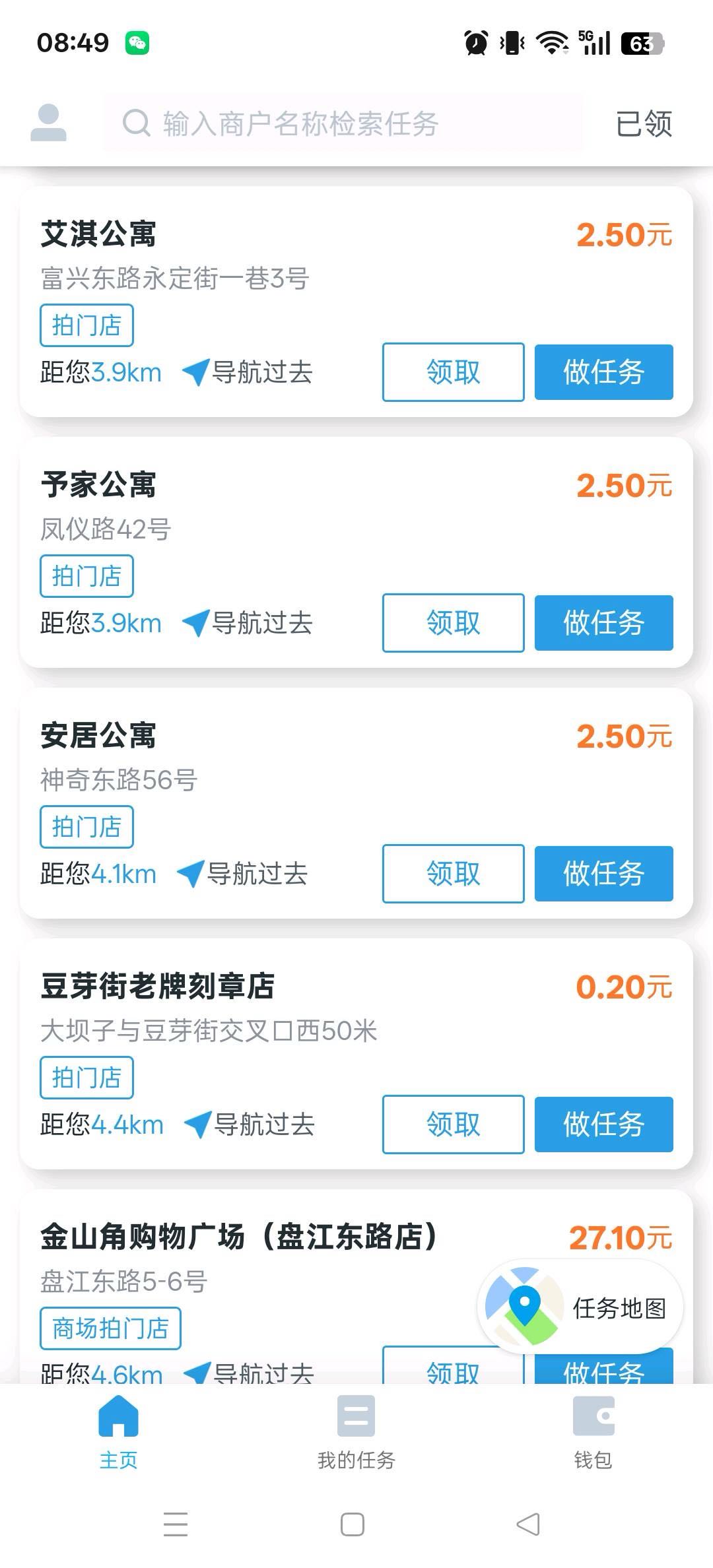Open the profile icon top left
The height and width of the screenshot is (1568, 713).
pyautogui.click(x=50, y=122)
